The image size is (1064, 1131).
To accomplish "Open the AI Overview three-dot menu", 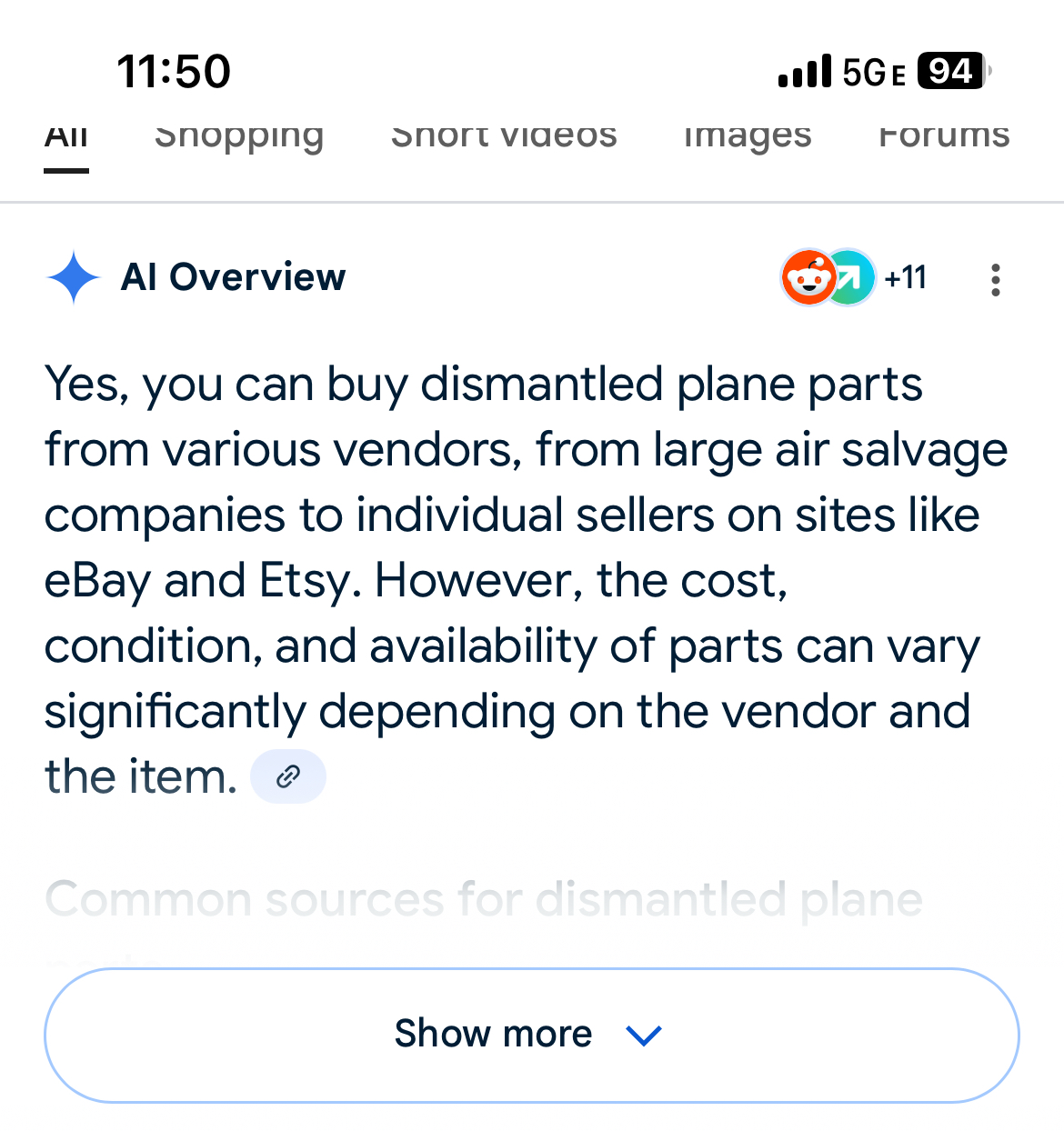I will click(x=996, y=279).
